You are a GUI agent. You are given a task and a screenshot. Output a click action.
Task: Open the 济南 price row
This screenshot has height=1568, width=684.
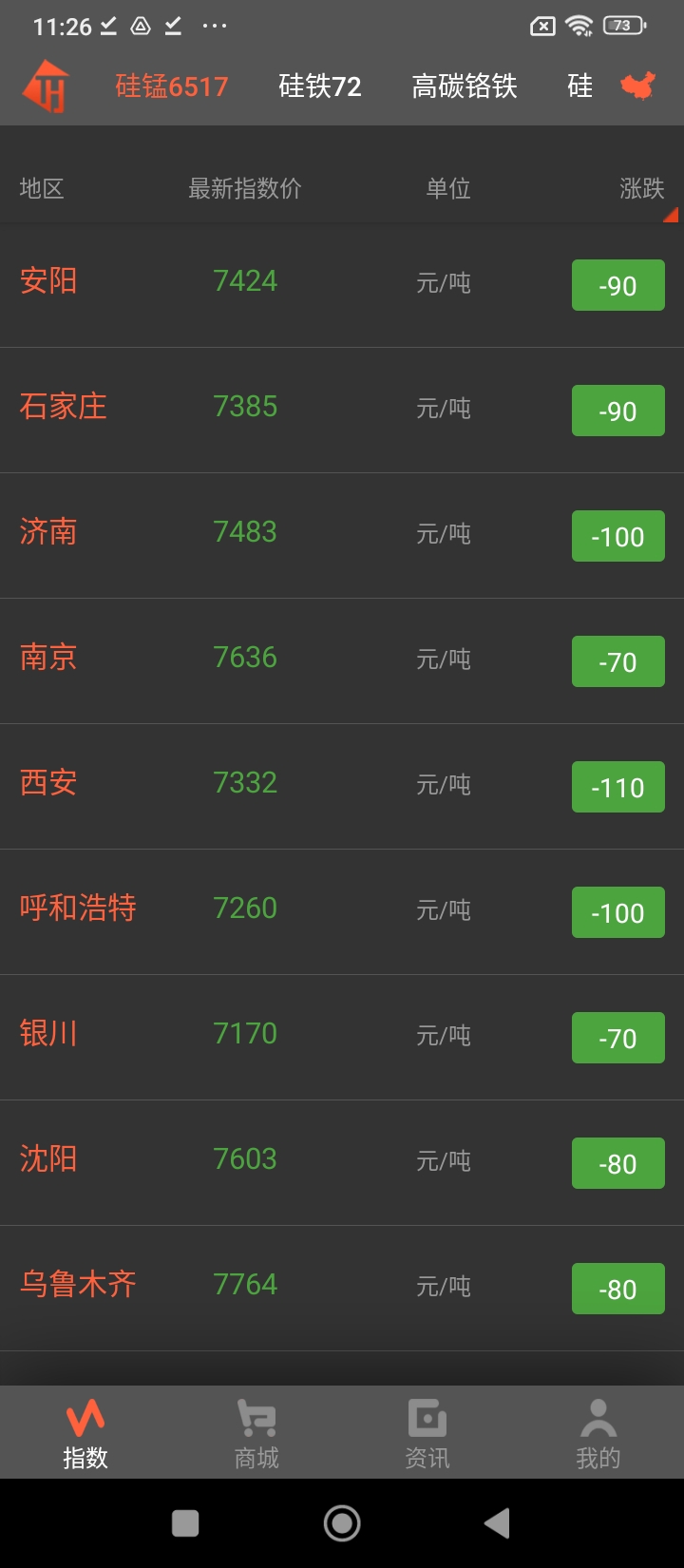point(342,535)
